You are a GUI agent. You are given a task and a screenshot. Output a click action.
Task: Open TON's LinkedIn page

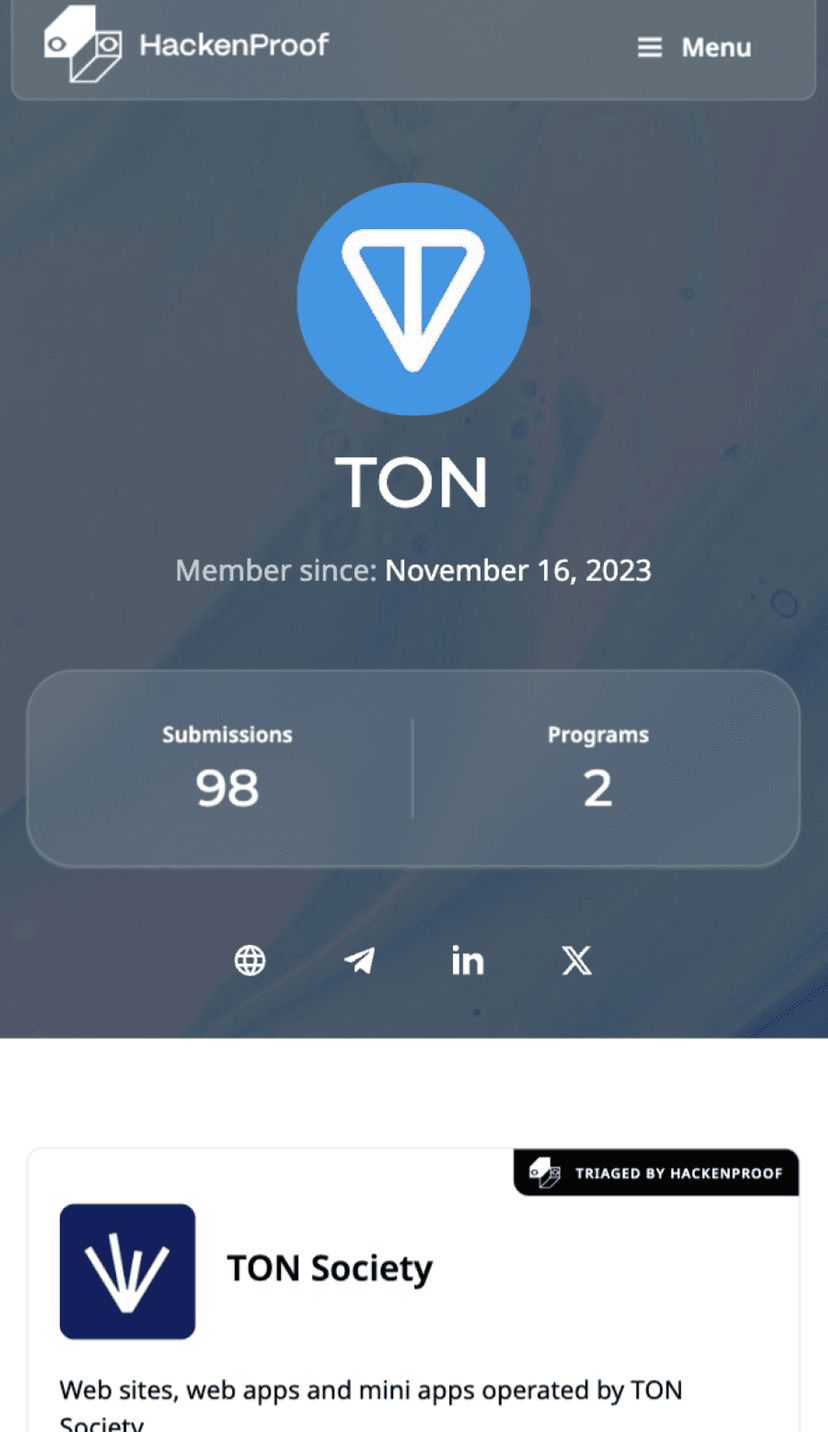[467, 961]
